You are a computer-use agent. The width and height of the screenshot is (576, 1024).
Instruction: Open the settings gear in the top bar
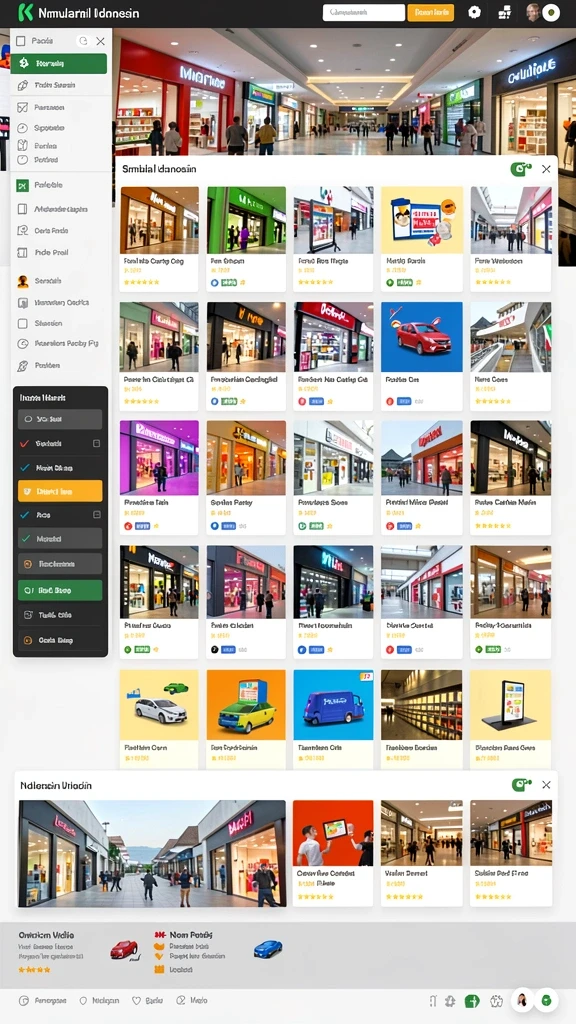475,12
